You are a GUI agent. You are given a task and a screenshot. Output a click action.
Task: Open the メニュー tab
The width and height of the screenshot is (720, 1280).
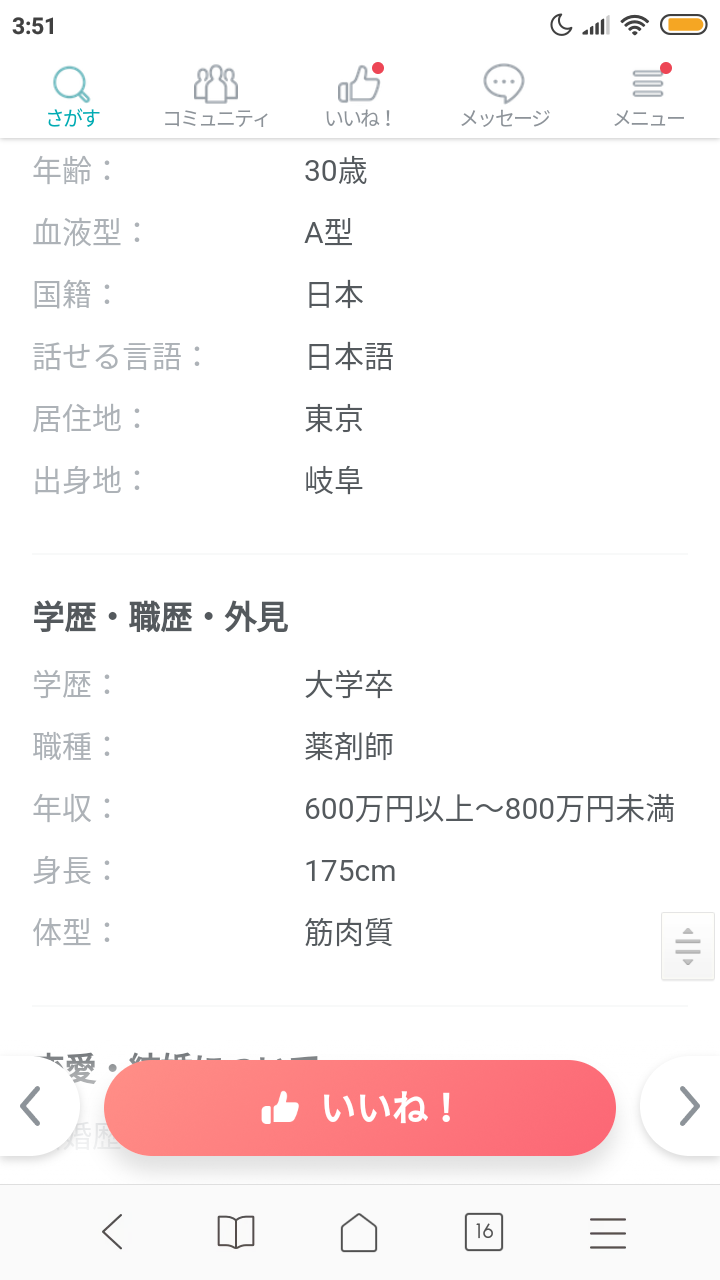click(x=648, y=97)
